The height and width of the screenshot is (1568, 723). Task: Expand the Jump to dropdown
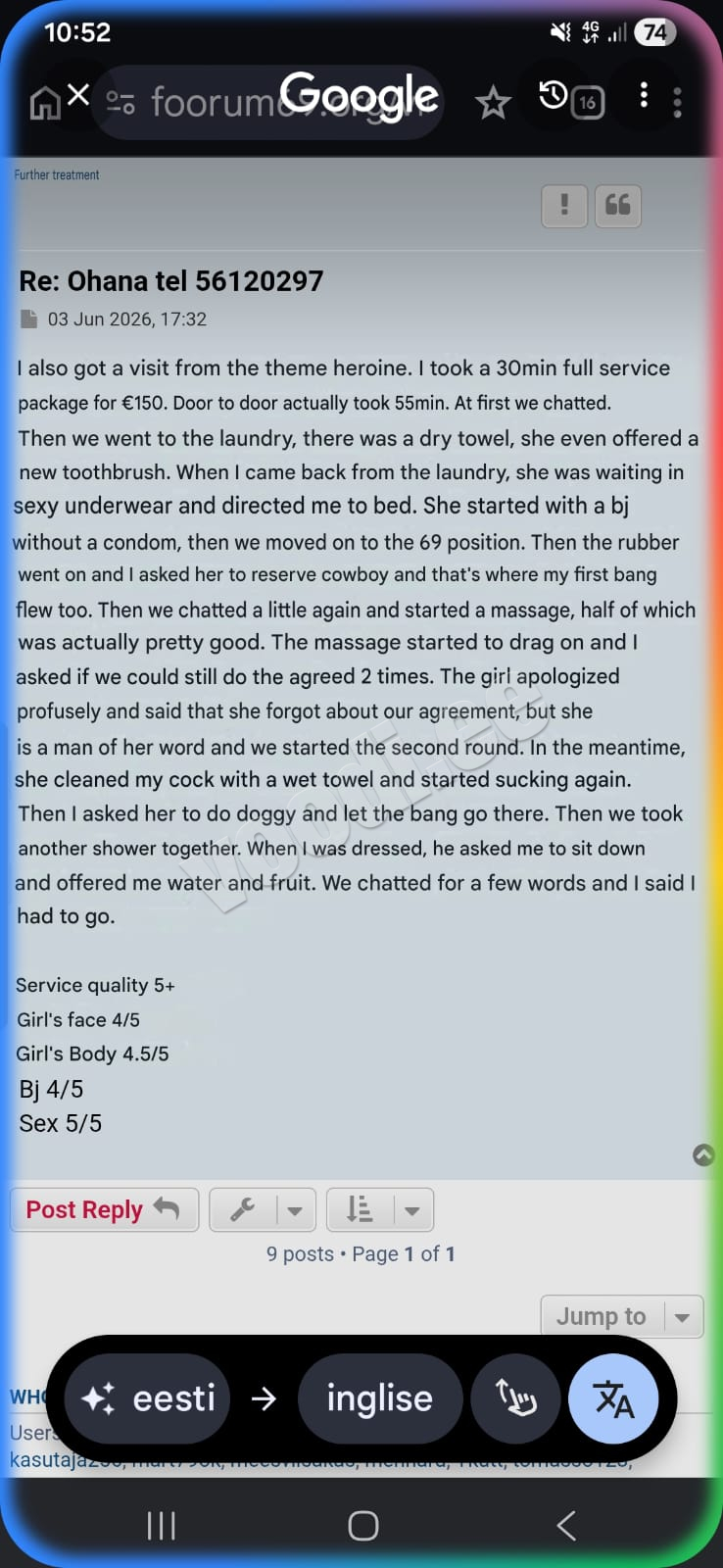coord(622,1316)
